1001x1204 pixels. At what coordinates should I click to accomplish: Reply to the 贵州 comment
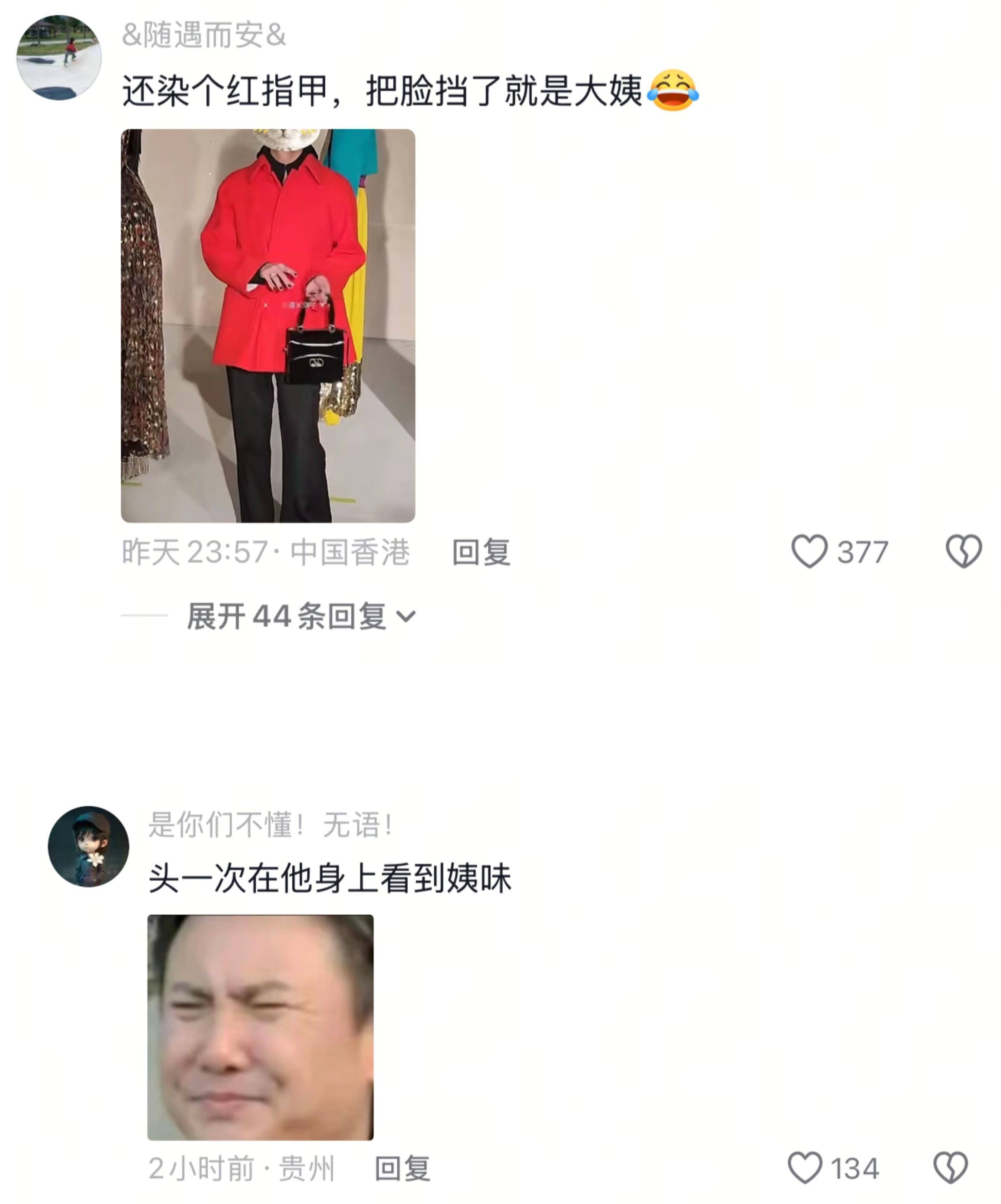pyautogui.click(x=402, y=1168)
